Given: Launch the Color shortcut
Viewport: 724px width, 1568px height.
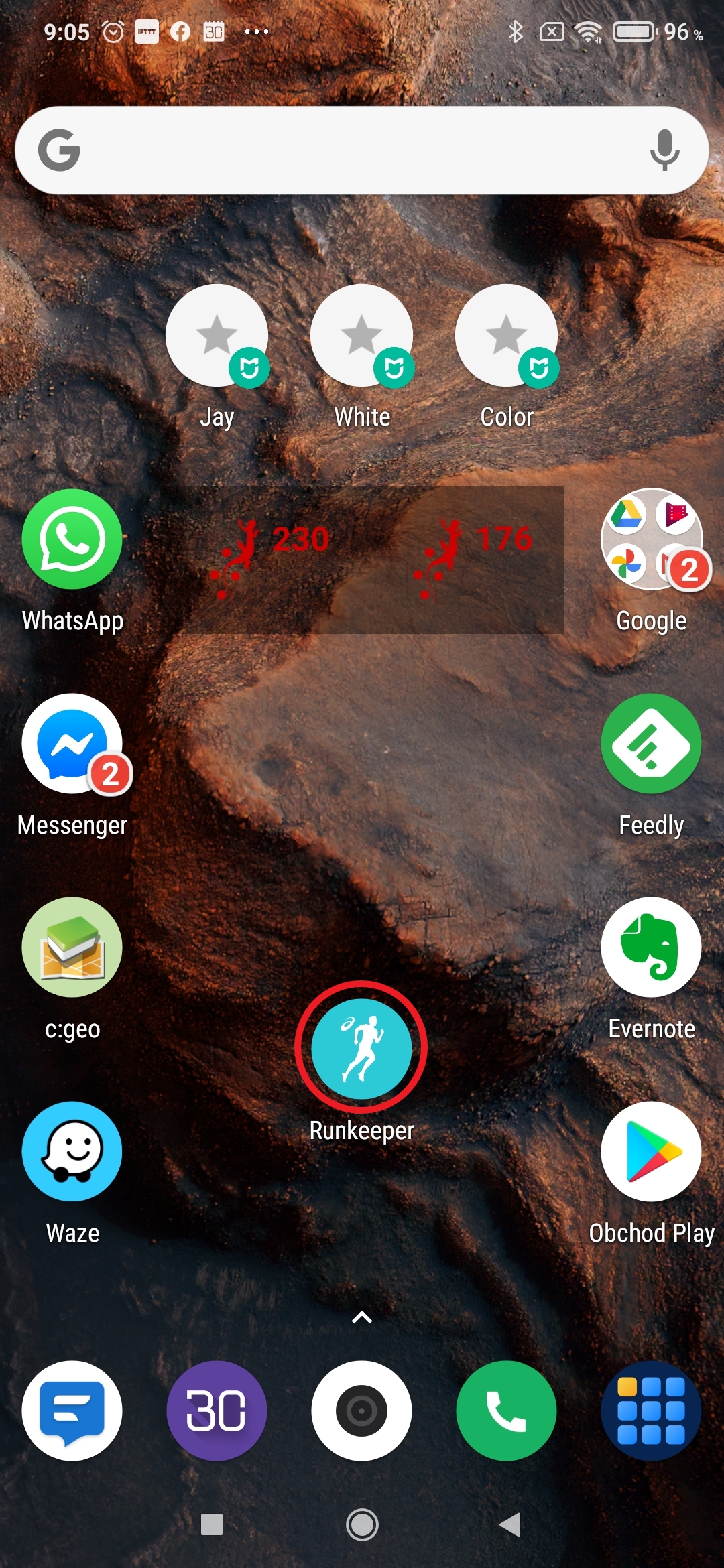Looking at the screenshot, I should pyautogui.click(x=506, y=336).
